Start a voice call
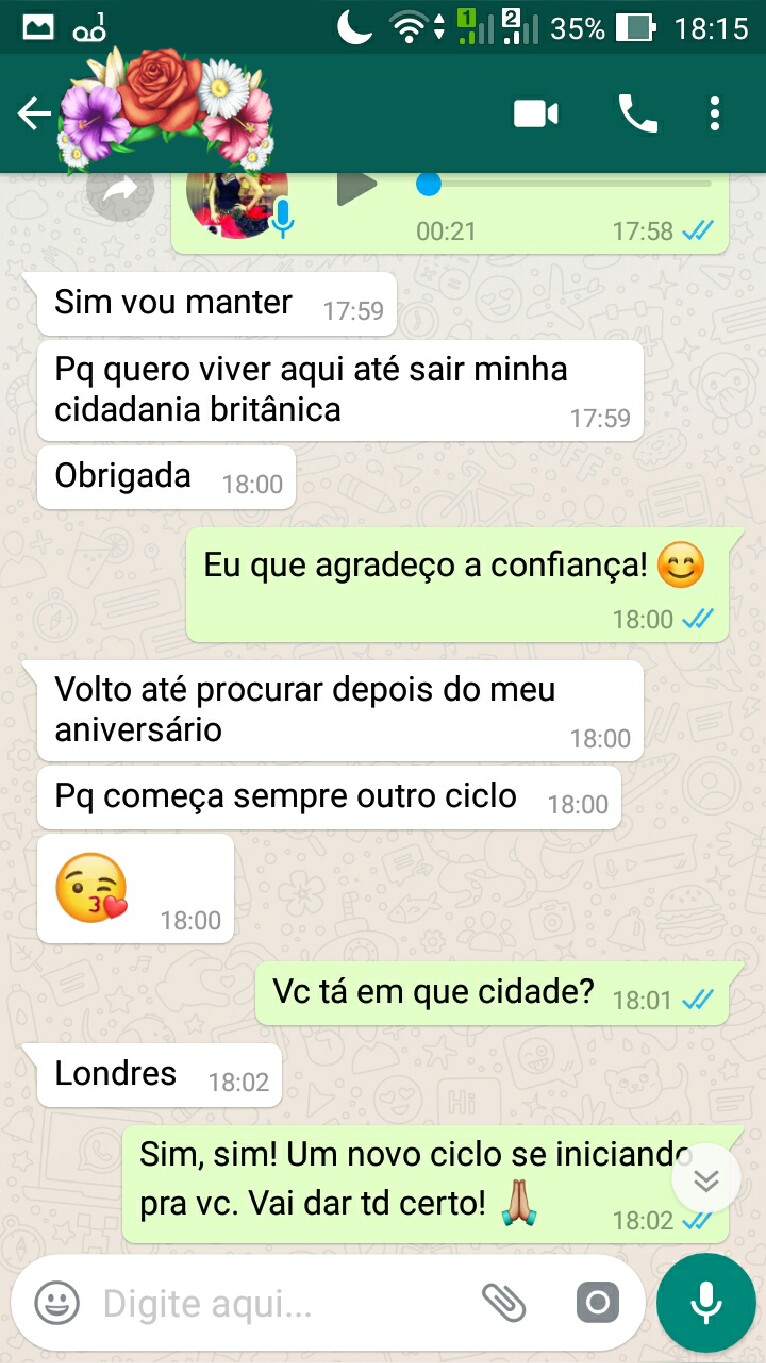 click(637, 114)
